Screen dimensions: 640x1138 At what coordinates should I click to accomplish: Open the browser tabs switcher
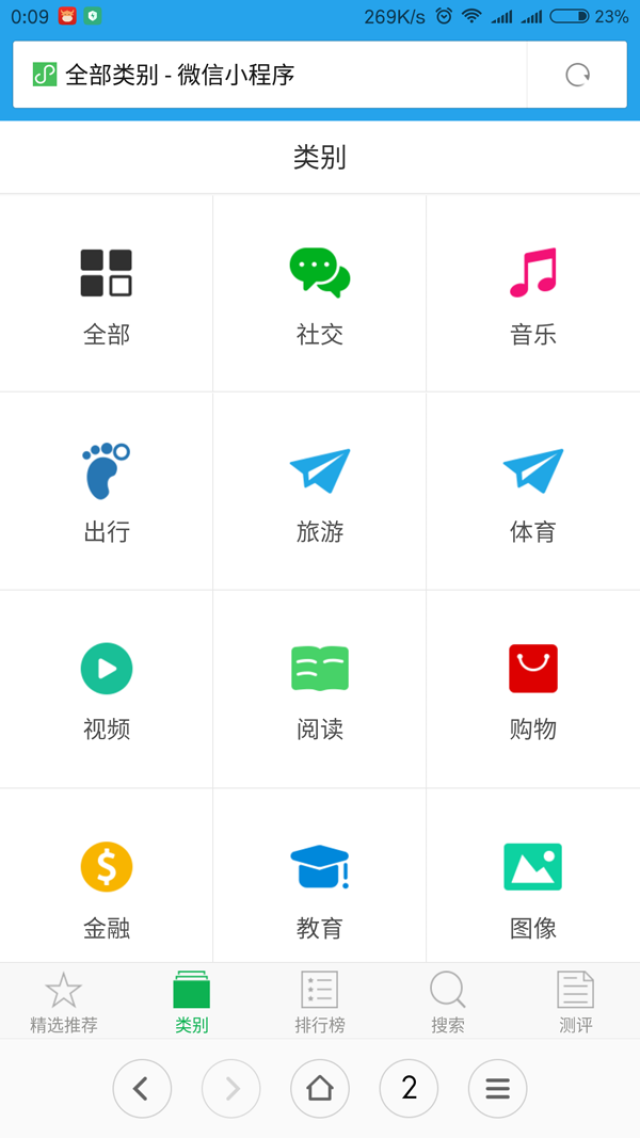tap(409, 1088)
